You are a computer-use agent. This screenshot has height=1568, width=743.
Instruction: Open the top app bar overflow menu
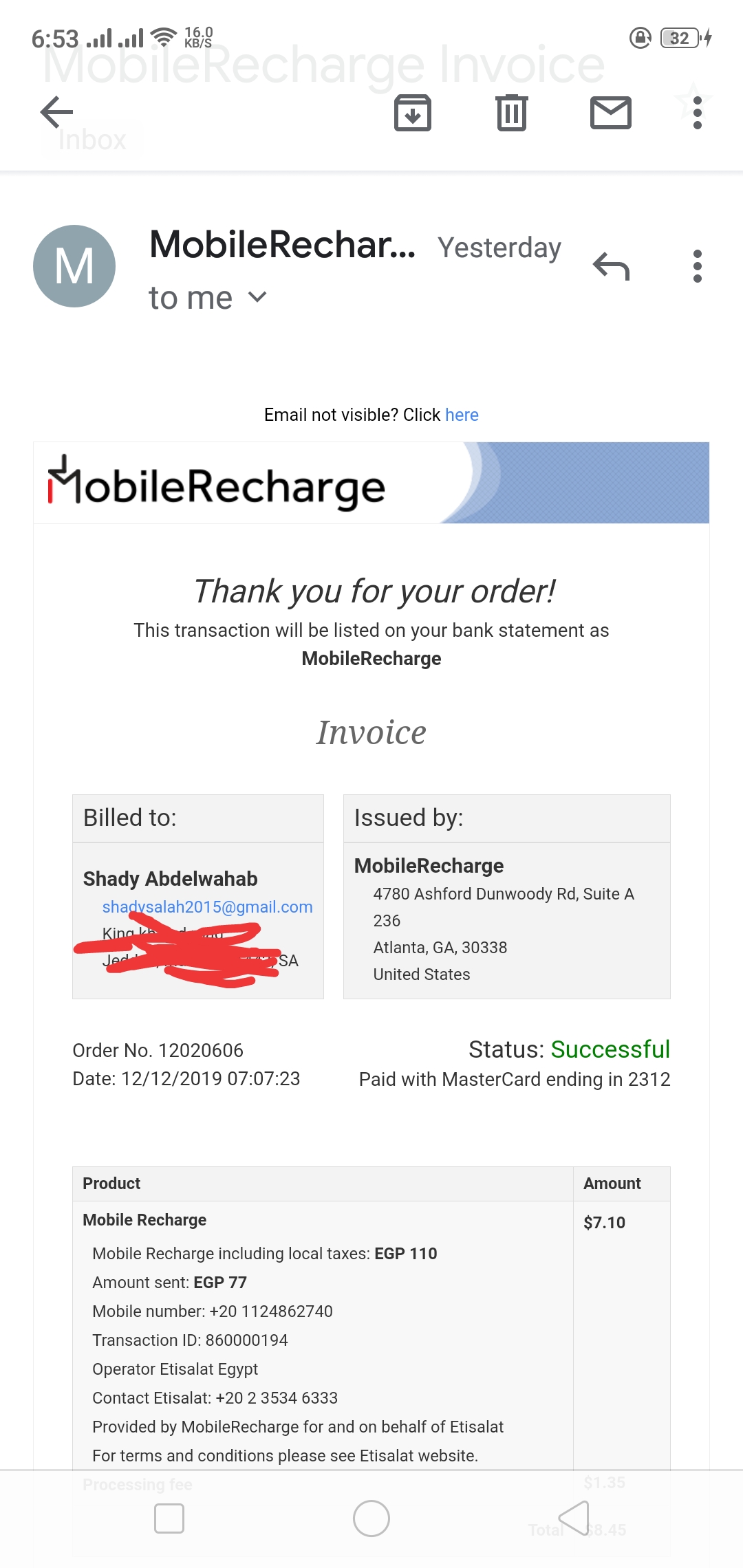(x=698, y=112)
